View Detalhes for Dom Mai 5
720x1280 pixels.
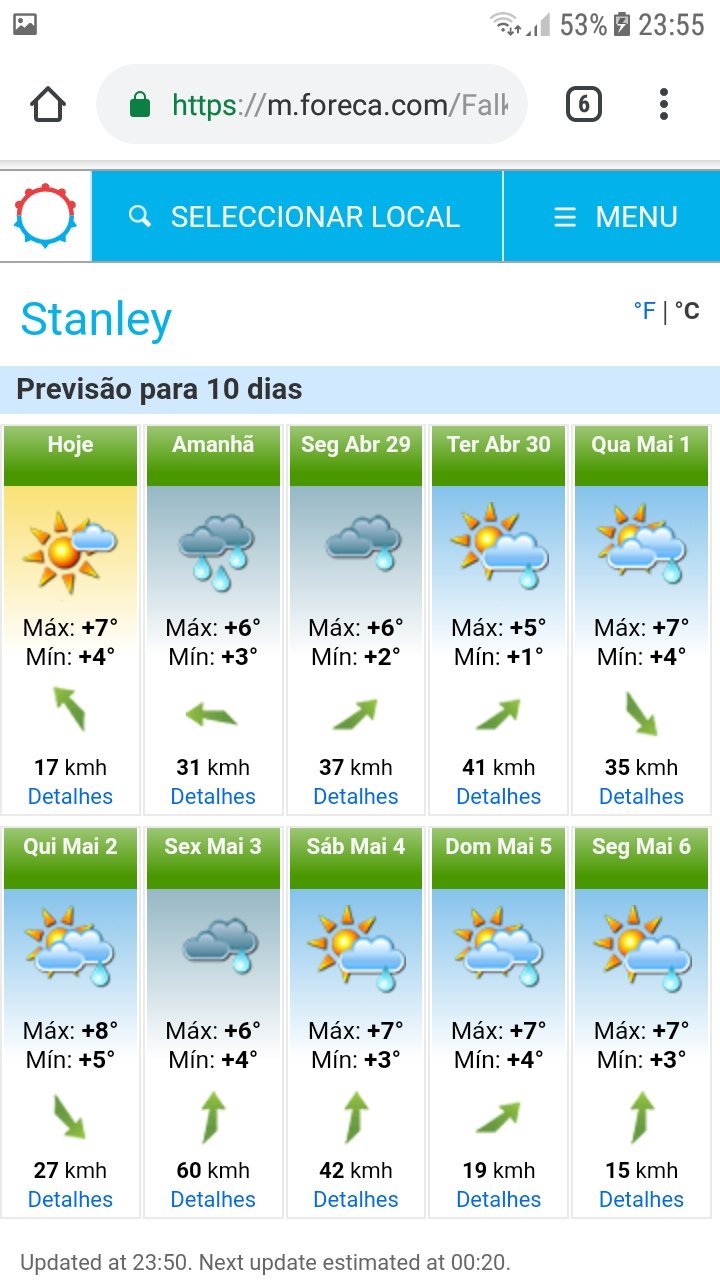499,1199
